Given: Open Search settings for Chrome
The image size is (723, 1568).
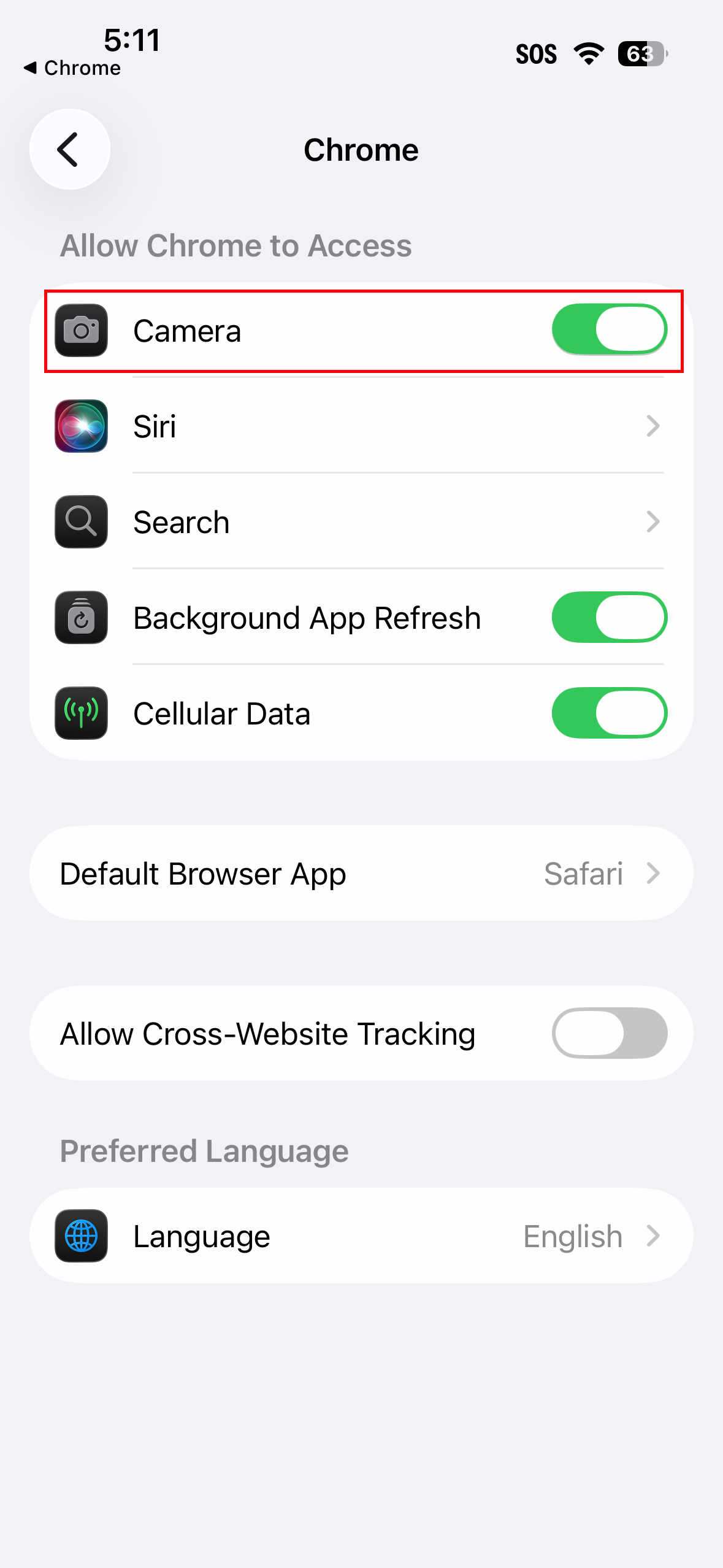Looking at the screenshot, I should [x=362, y=522].
